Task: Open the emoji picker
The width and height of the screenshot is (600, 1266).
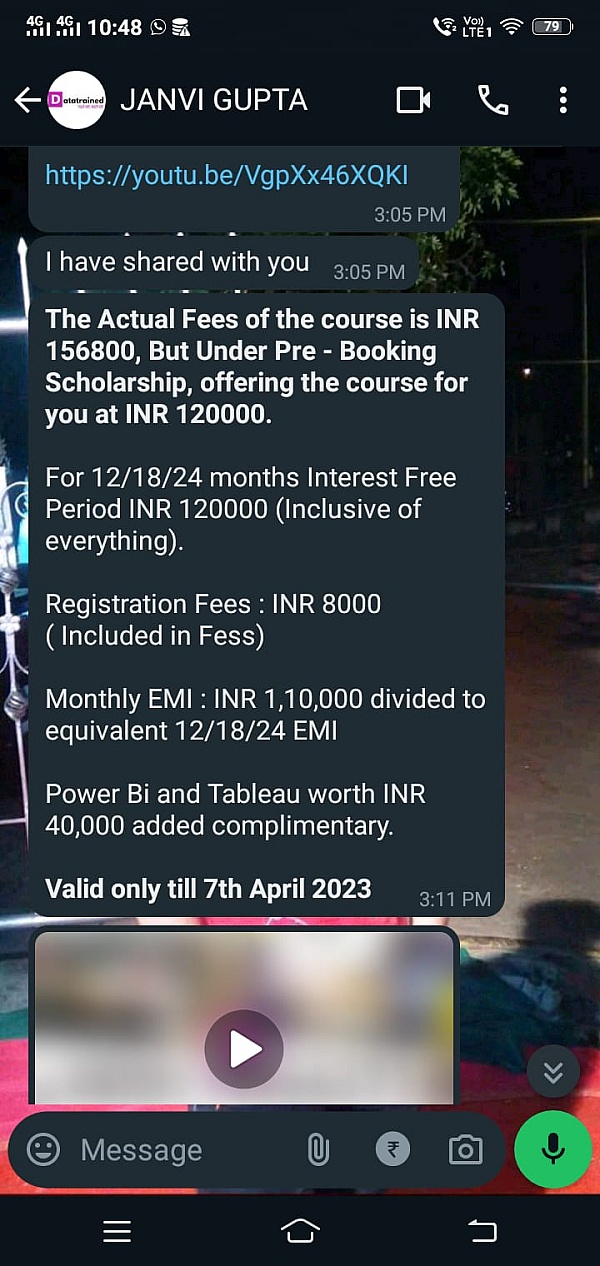Action: point(43,1150)
